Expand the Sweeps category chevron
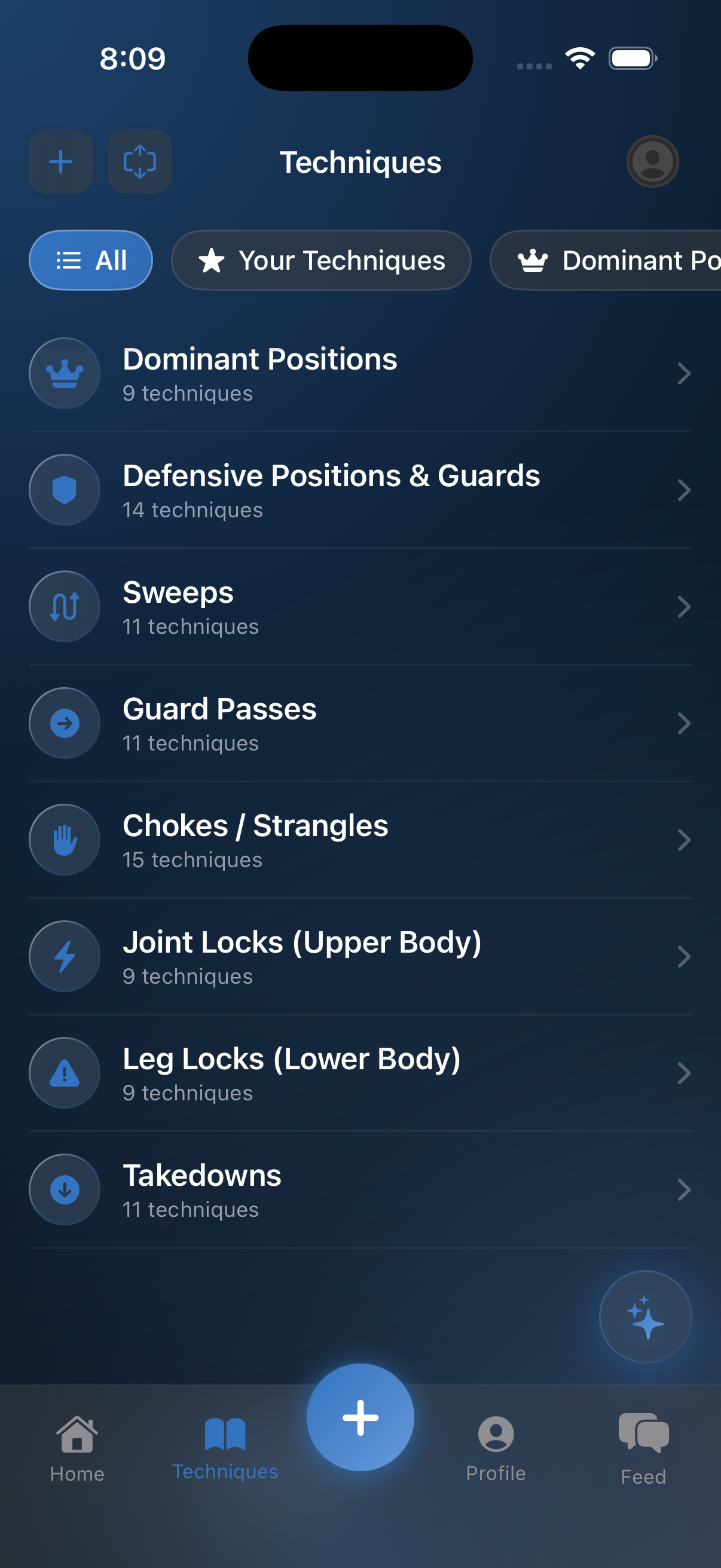Viewport: 721px width, 1568px height. 686,606
